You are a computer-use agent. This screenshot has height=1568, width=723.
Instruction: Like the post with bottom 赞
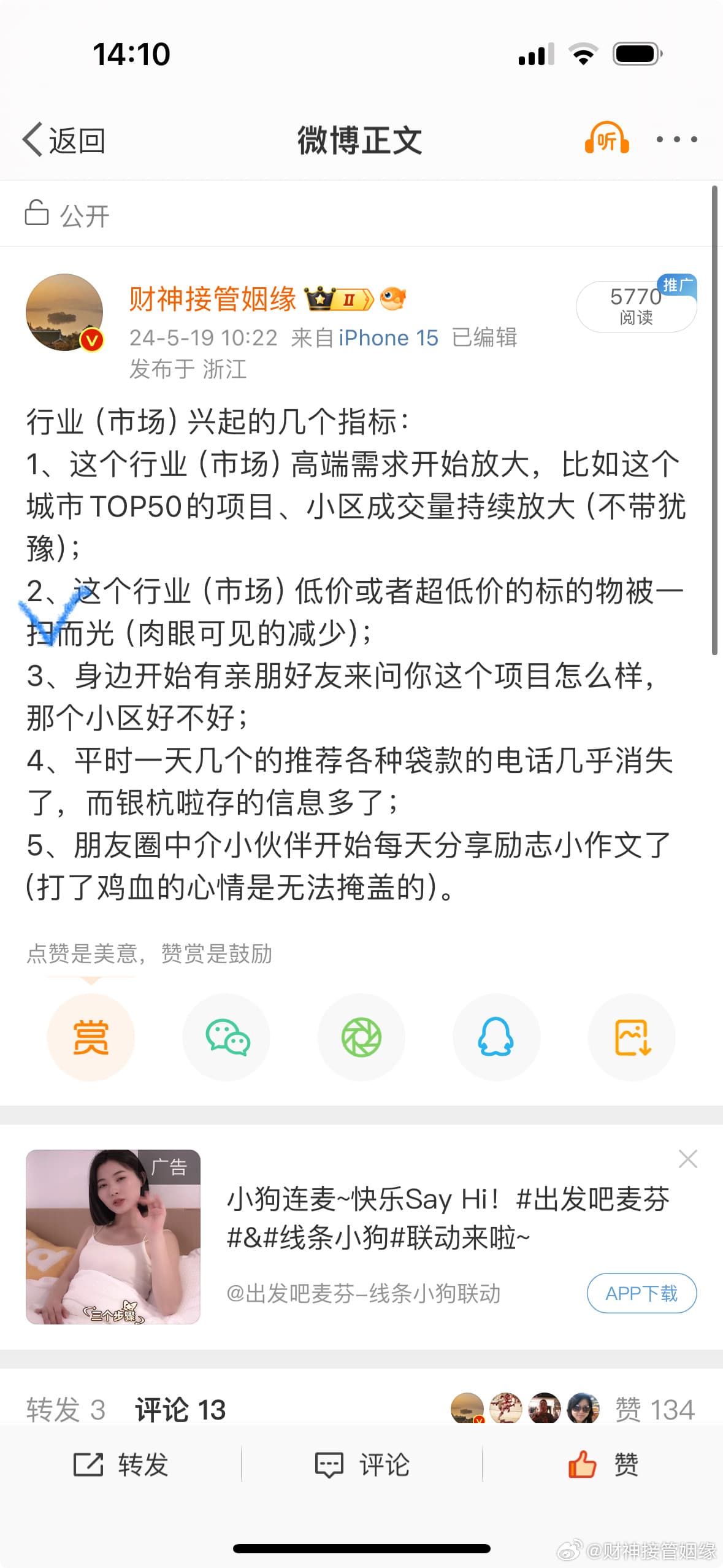pyautogui.click(x=603, y=1465)
